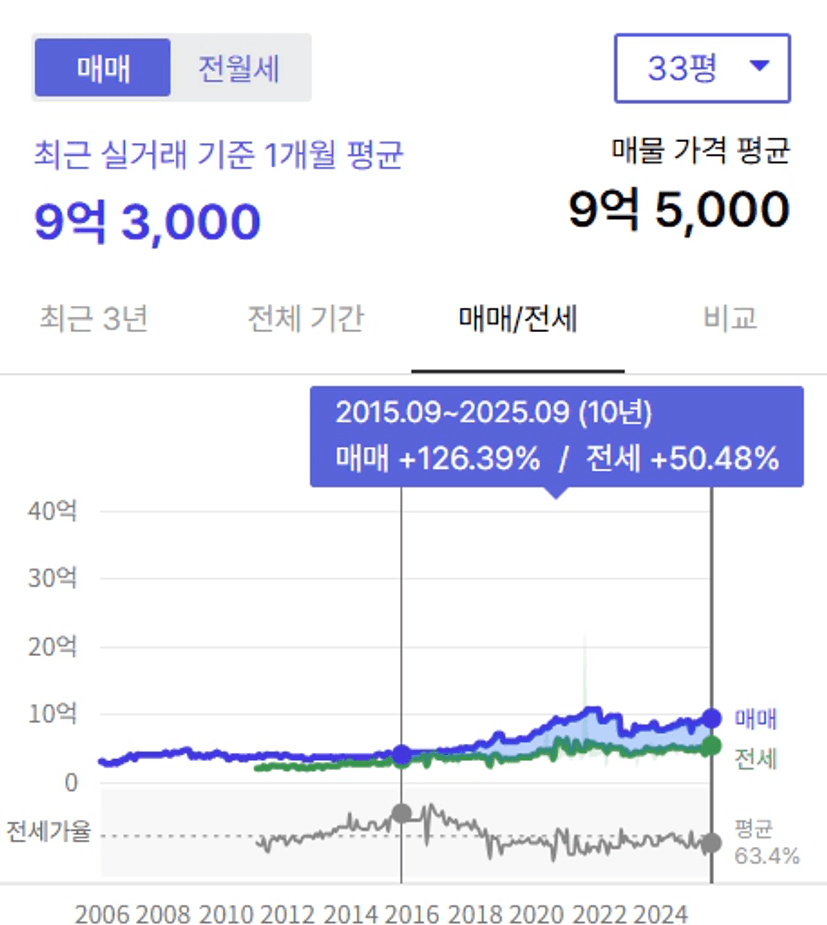The height and width of the screenshot is (925, 827).
Task: Select the 매매/전세 tab
Action: pyautogui.click(x=517, y=319)
